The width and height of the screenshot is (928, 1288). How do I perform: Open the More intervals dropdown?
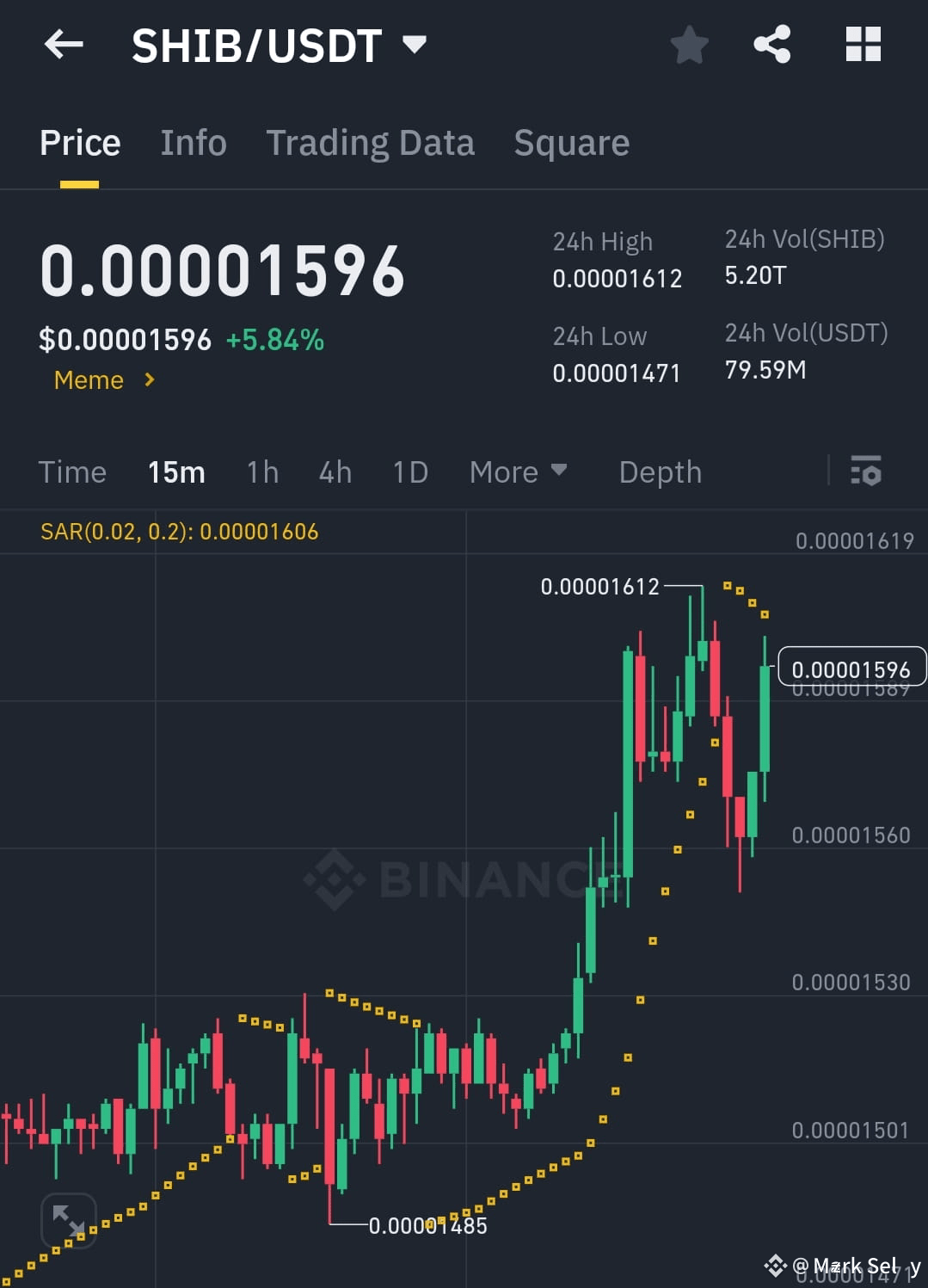click(519, 471)
